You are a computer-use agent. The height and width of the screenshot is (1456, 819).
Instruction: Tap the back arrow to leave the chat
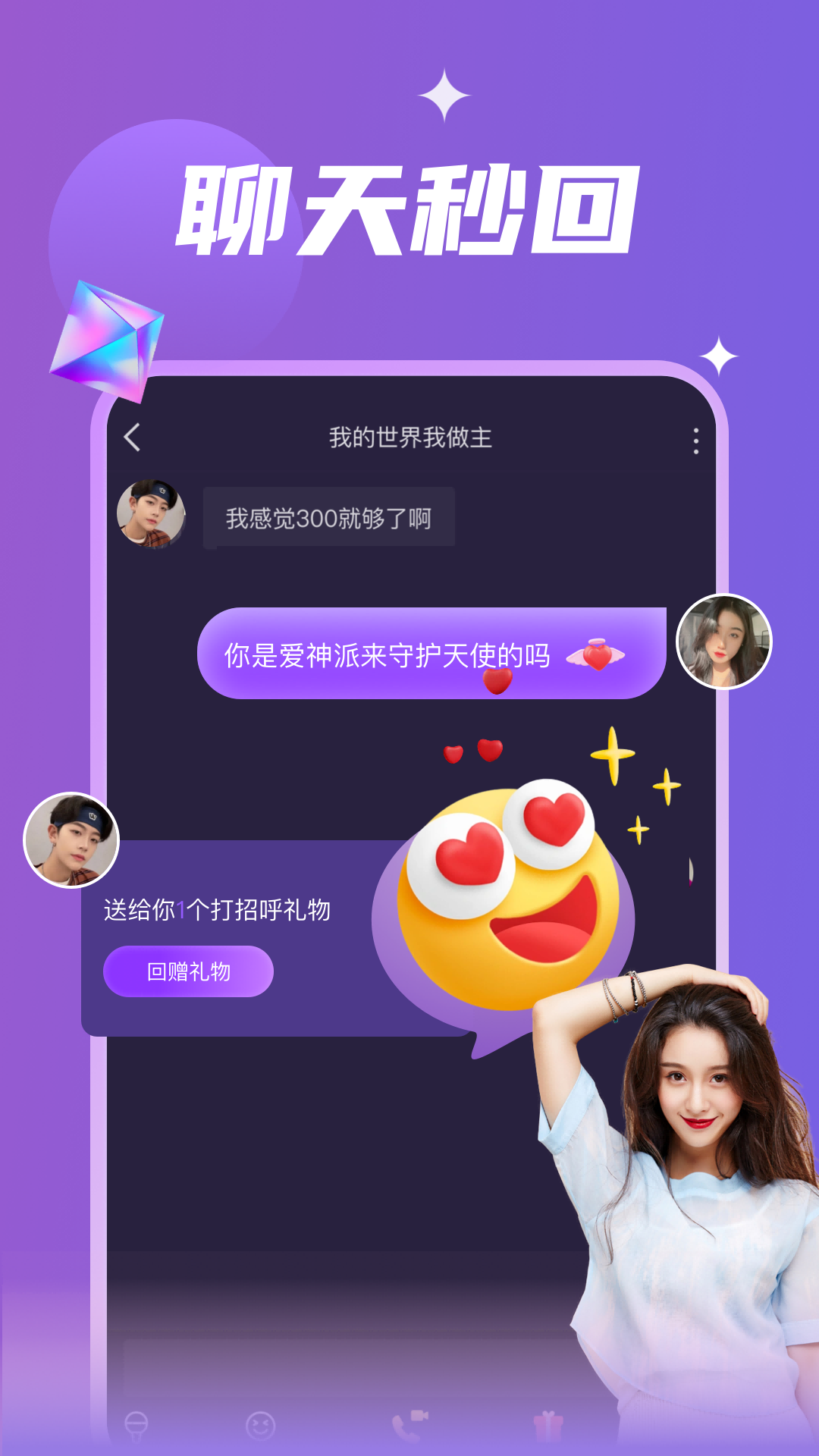(130, 437)
